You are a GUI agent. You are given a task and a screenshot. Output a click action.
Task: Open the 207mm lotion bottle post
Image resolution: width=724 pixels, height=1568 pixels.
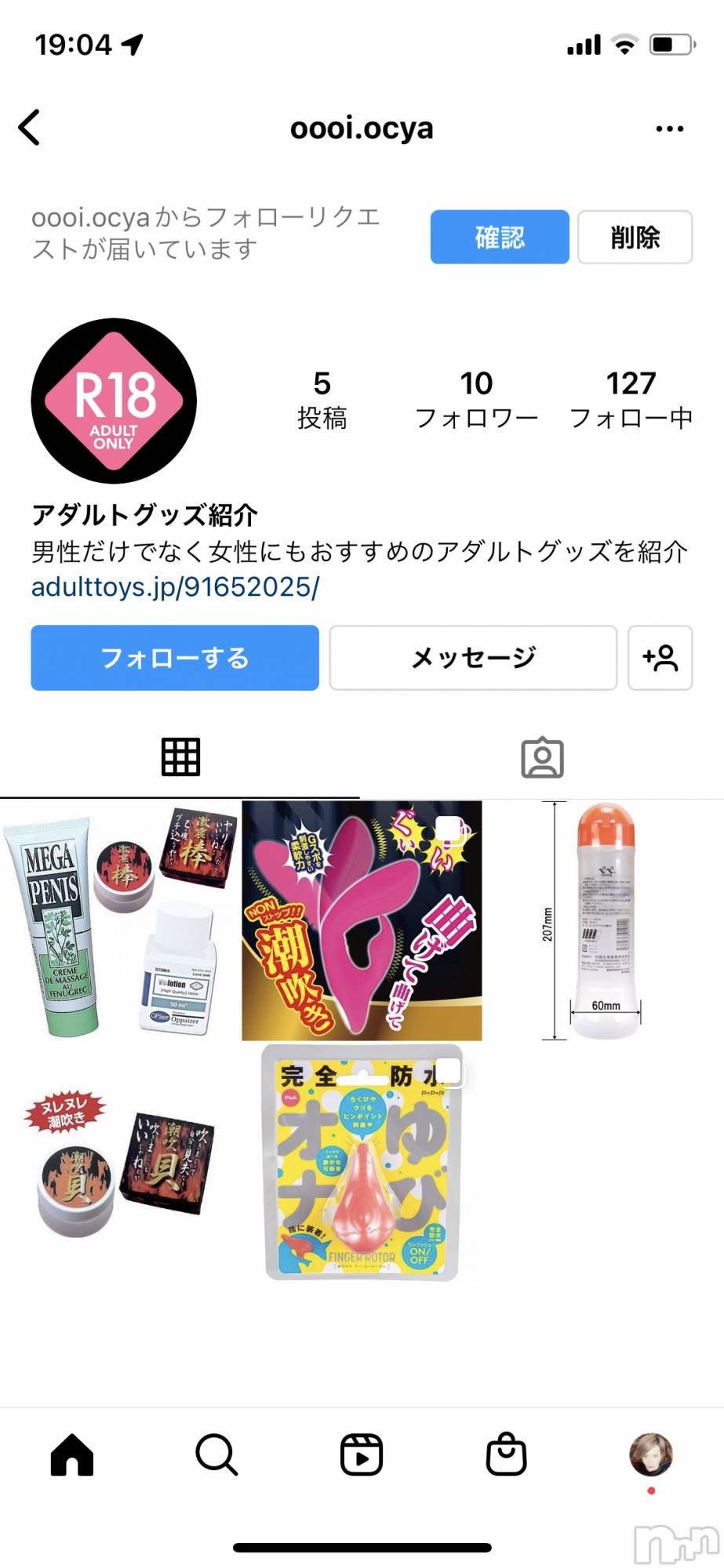click(x=602, y=920)
